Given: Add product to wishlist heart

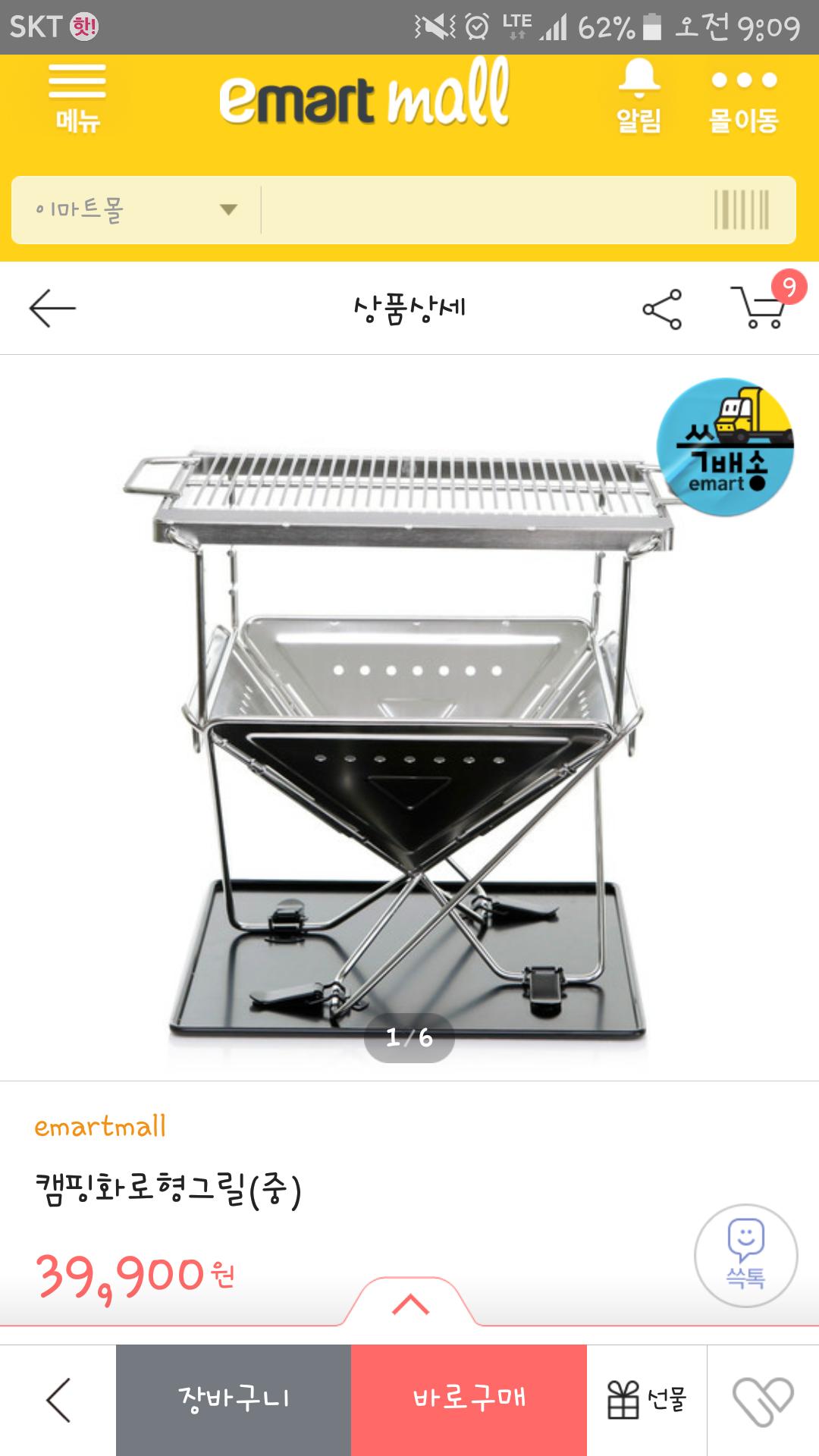Looking at the screenshot, I should click(x=763, y=1401).
